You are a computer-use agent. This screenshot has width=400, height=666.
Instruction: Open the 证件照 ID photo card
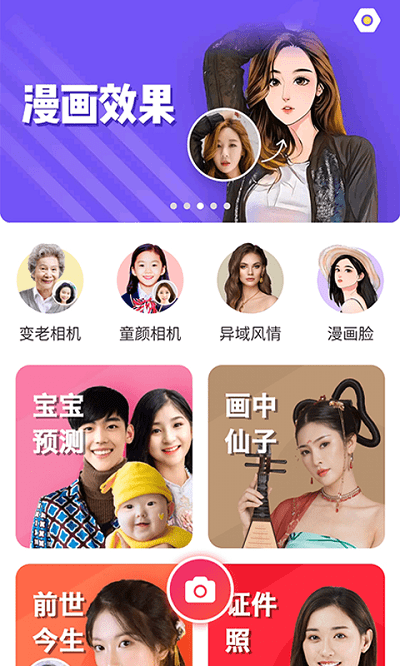(x=296, y=615)
